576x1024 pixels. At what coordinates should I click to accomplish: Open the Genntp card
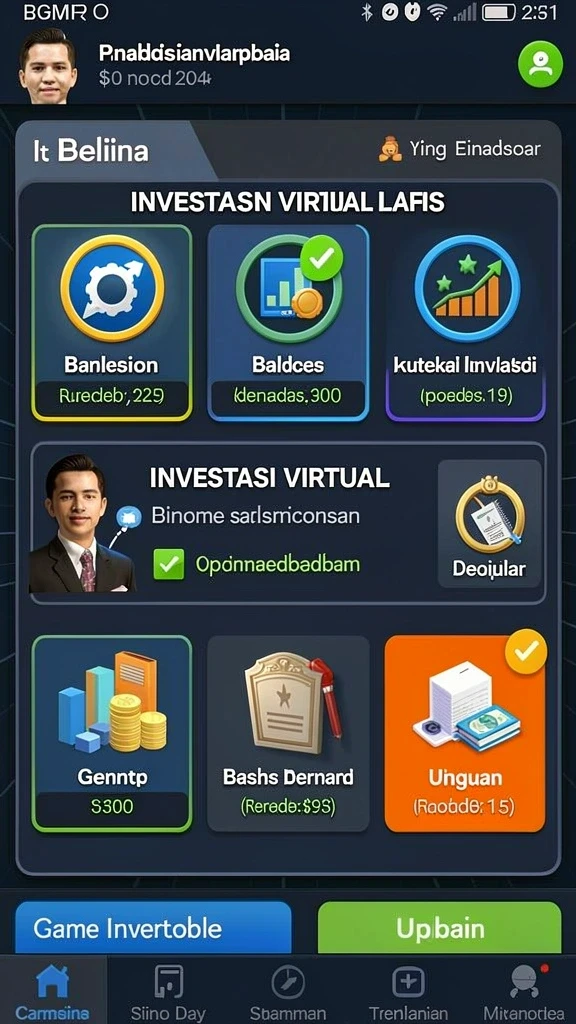(112, 733)
